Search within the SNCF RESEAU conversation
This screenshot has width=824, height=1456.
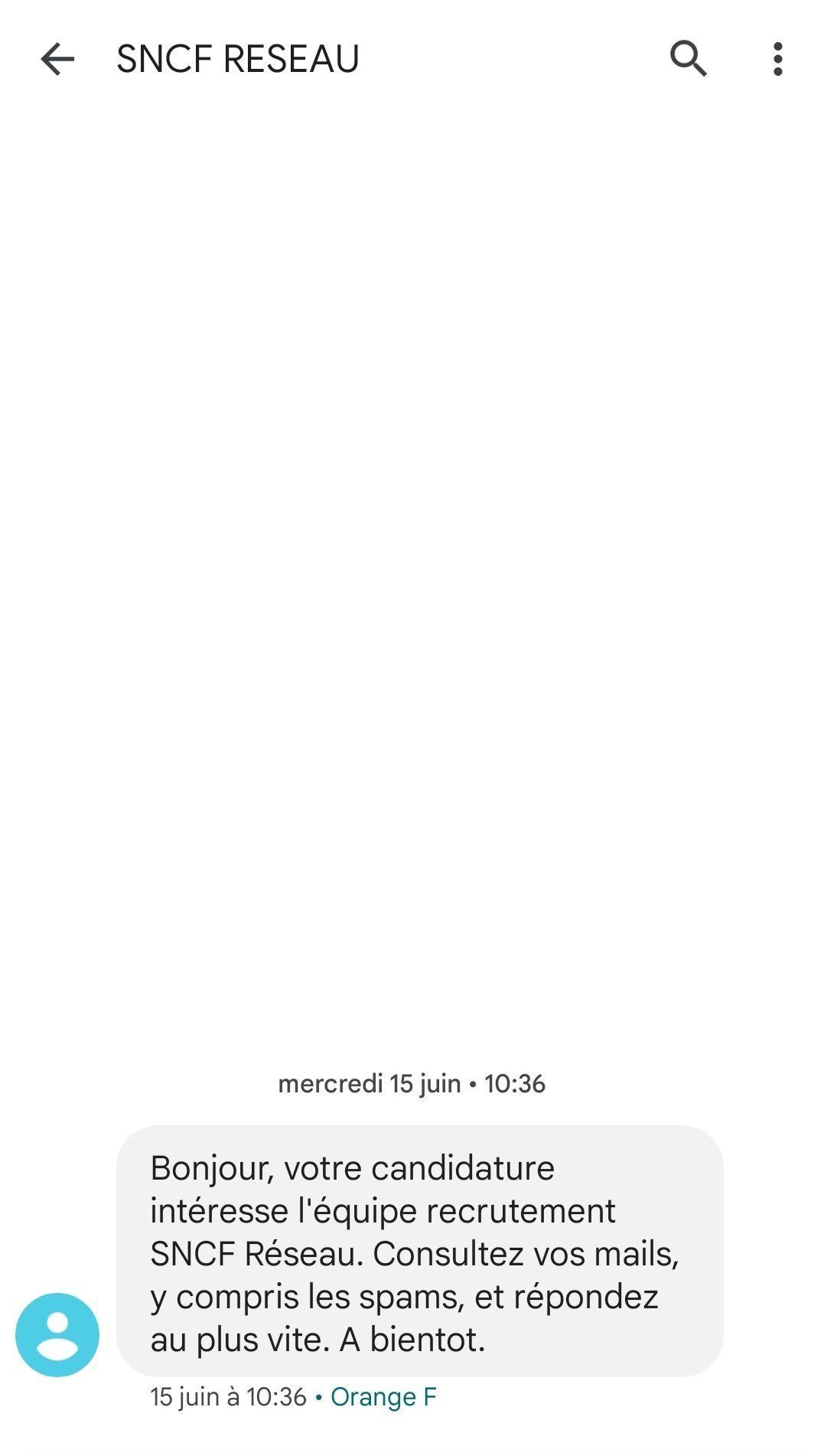[x=688, y=59]
